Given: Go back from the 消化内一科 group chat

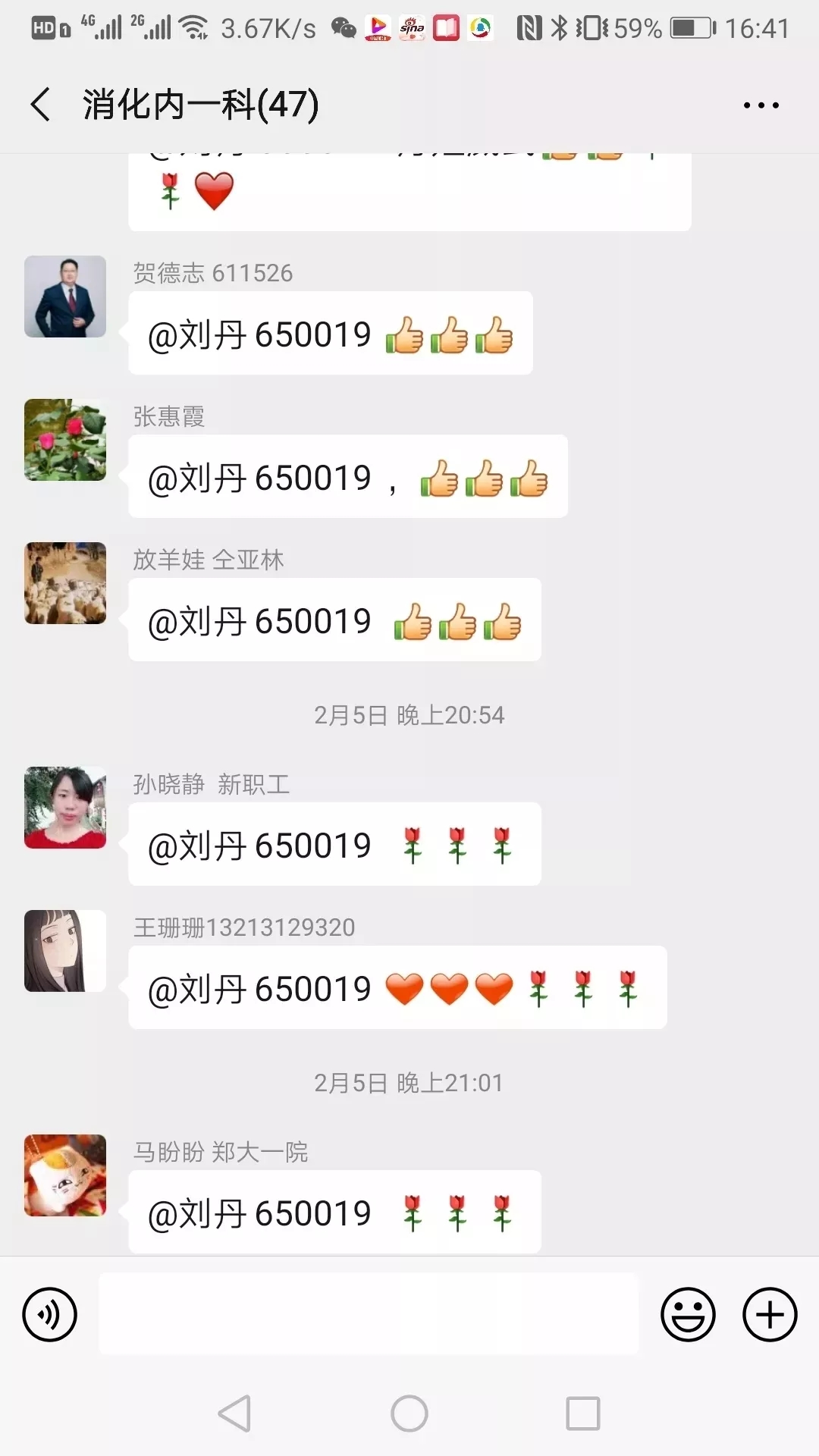Looking at the screenshot, I should pos(41,105).
